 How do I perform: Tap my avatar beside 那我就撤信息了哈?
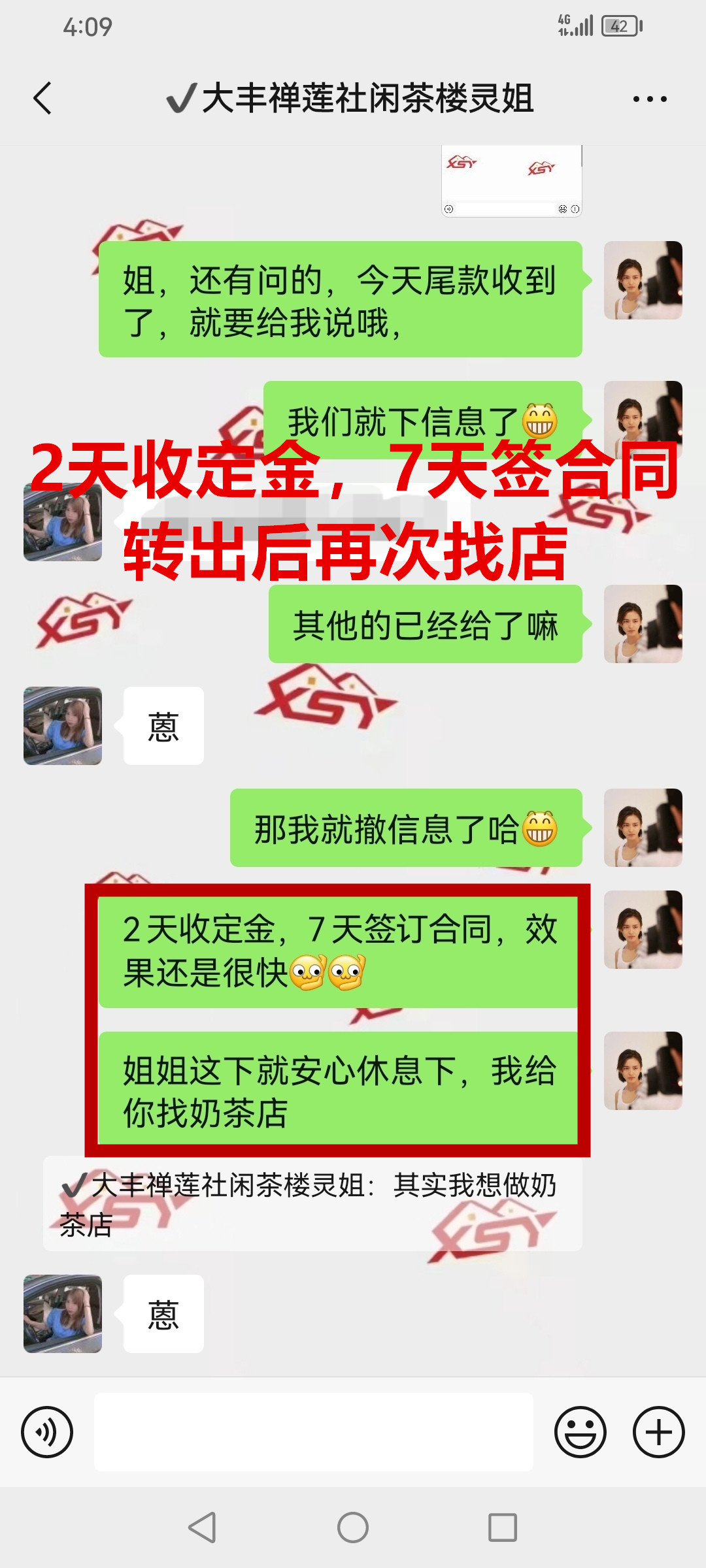click(643, 828)
